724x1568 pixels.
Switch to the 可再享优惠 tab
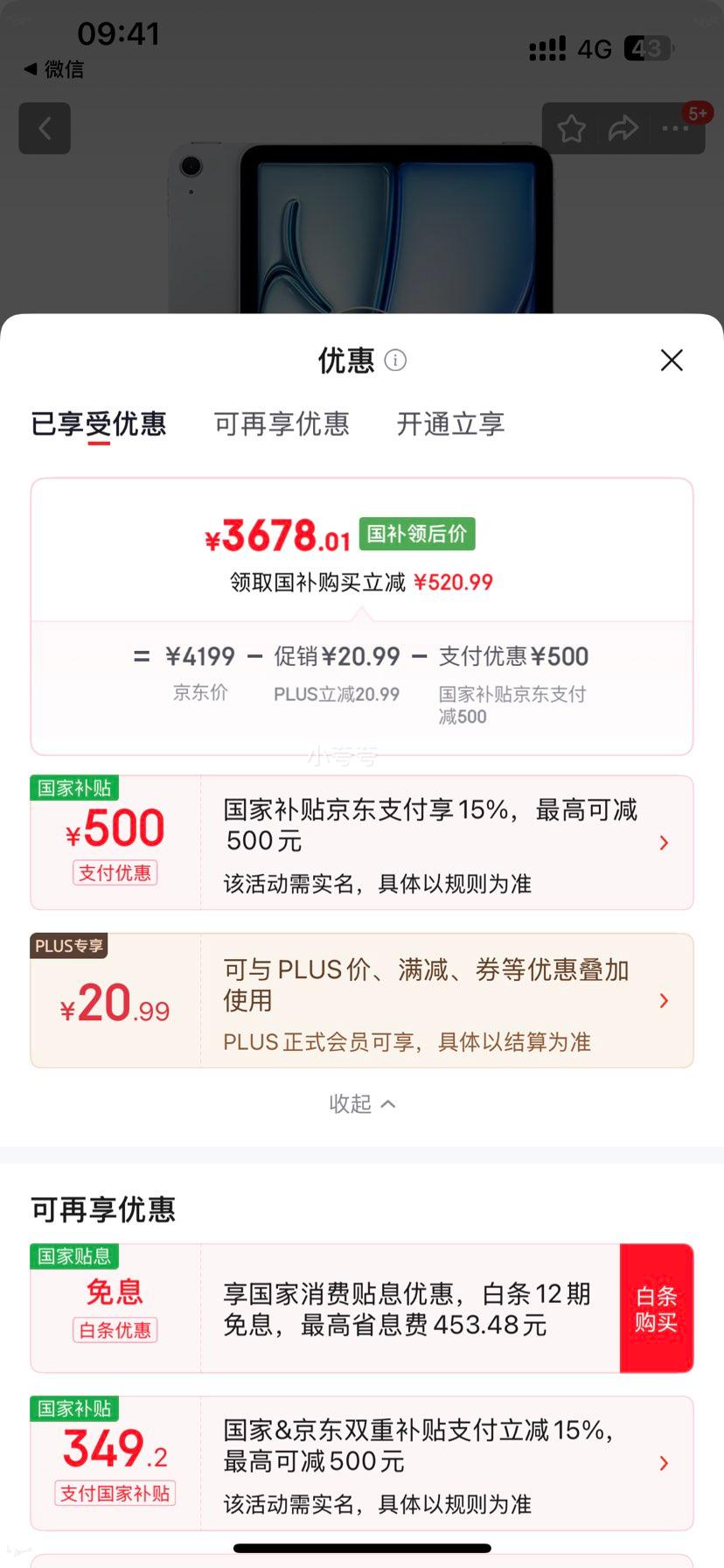(281, 423)
